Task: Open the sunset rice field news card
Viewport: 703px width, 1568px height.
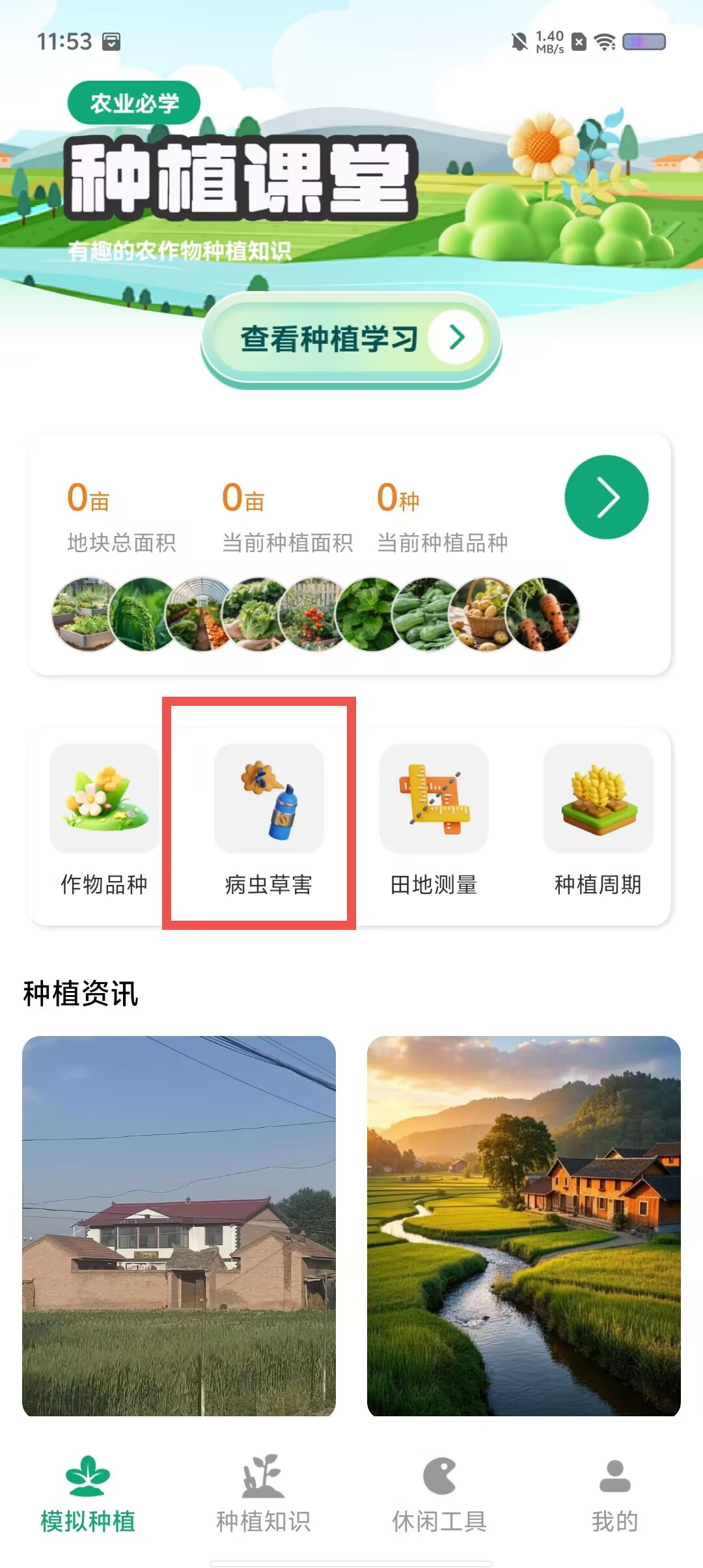Action: (x=524, y=1225)
